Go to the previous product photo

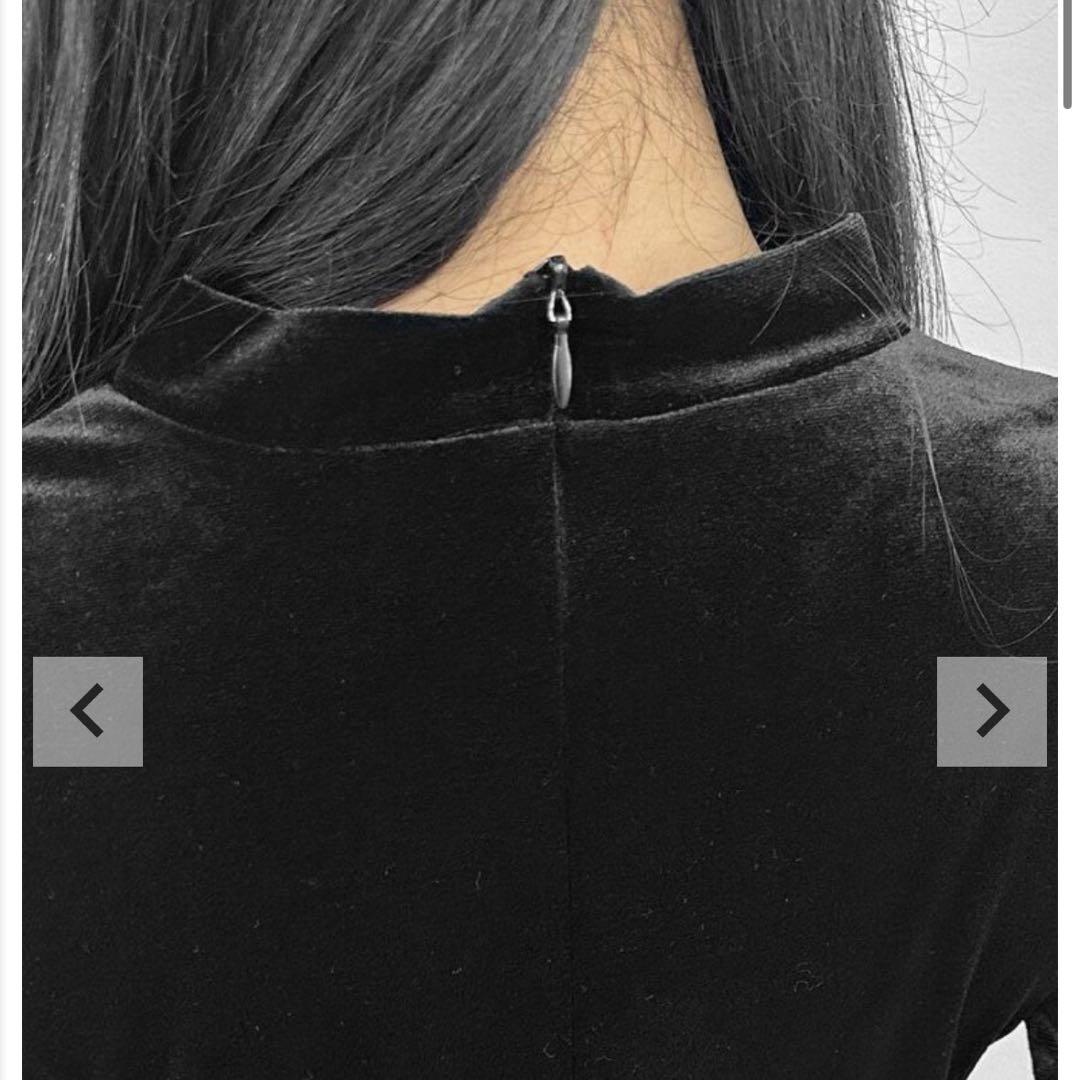tap(88, 711)
